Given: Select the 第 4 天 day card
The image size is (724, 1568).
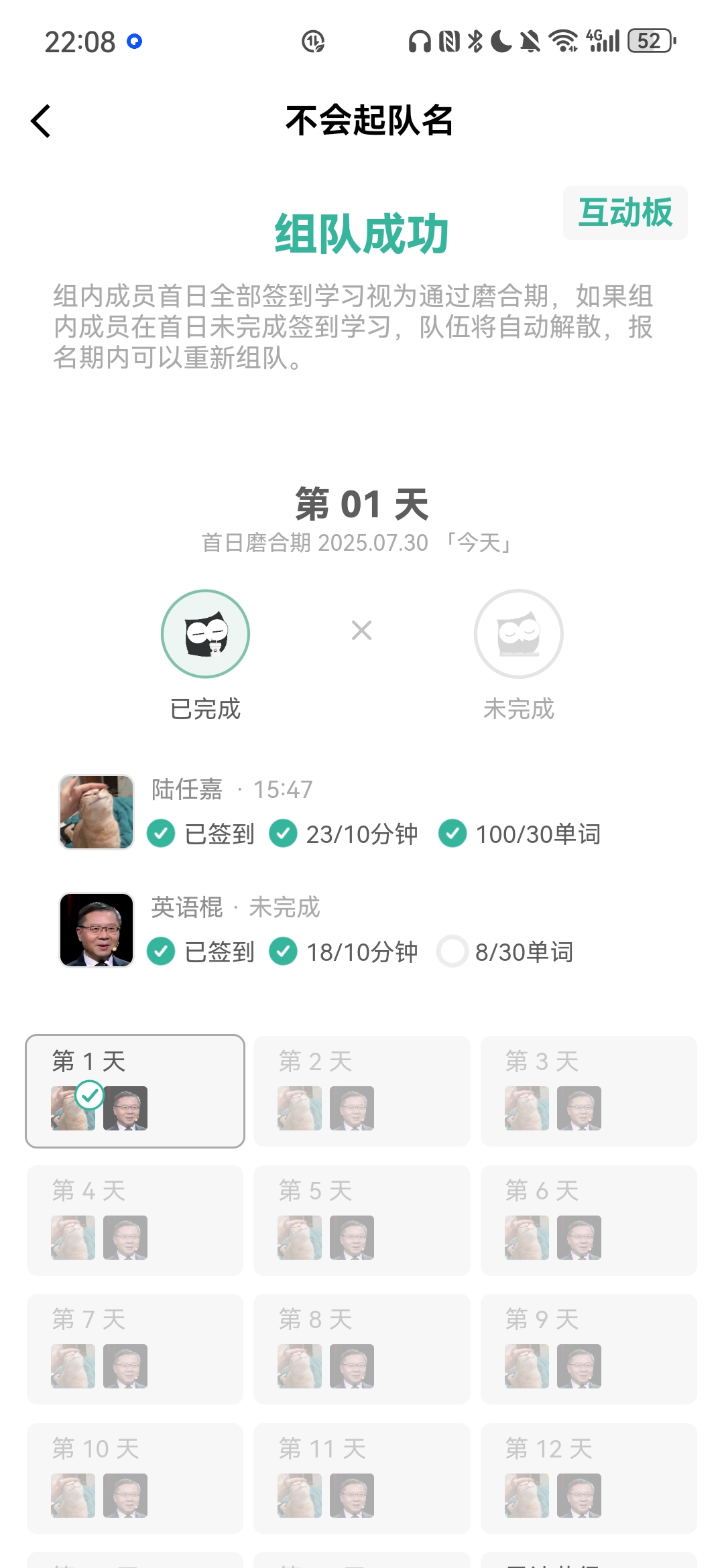Looking at the screenshot, I should point(135,1220).
